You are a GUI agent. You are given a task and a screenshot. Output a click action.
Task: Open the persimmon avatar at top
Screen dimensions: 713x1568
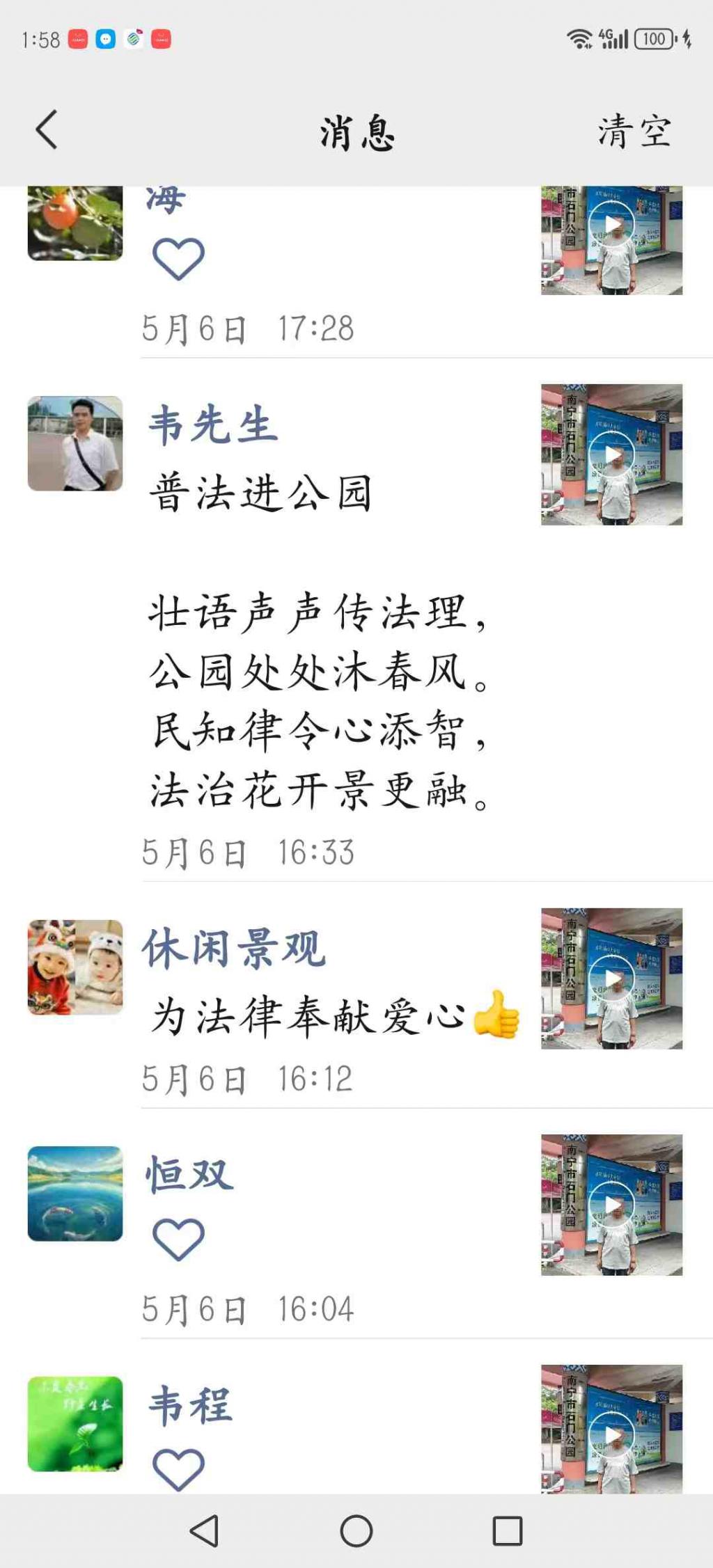click(75, 223)
